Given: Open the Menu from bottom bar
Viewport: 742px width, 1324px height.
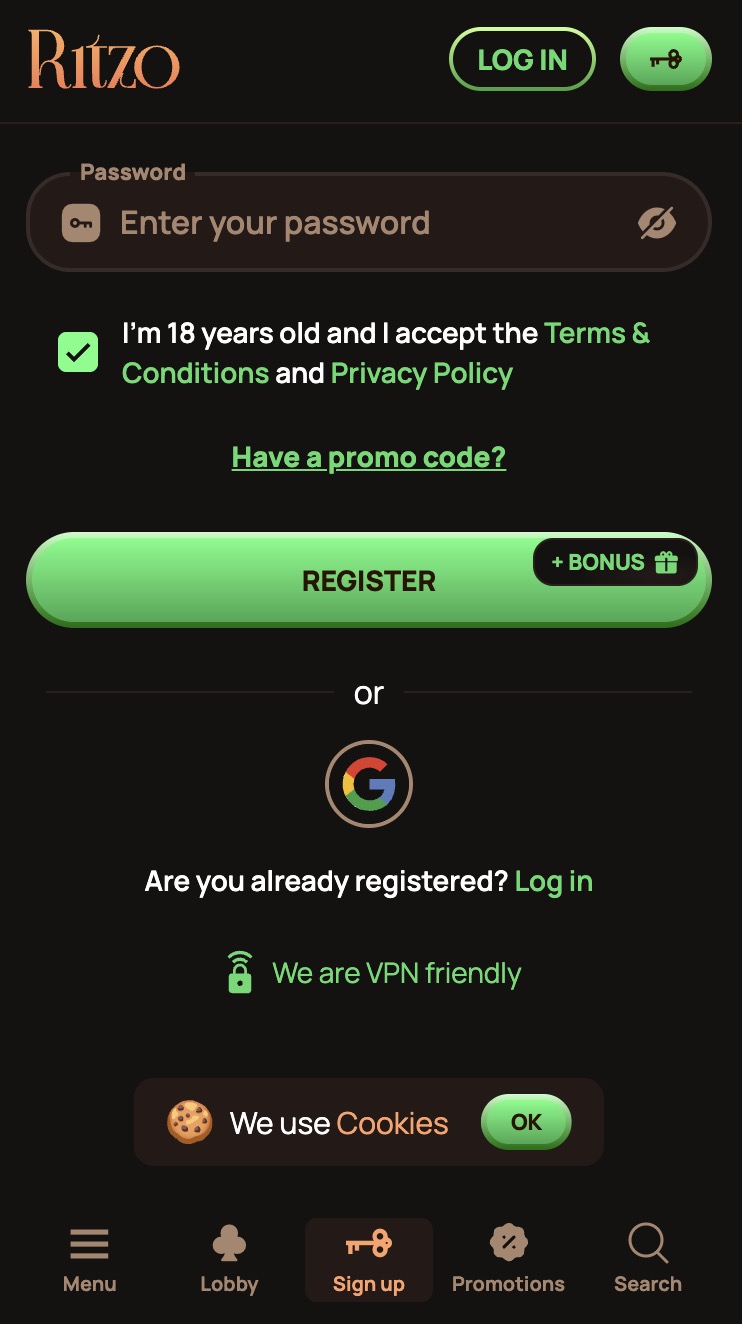Looking at the screenshot, I should 89,1260.
